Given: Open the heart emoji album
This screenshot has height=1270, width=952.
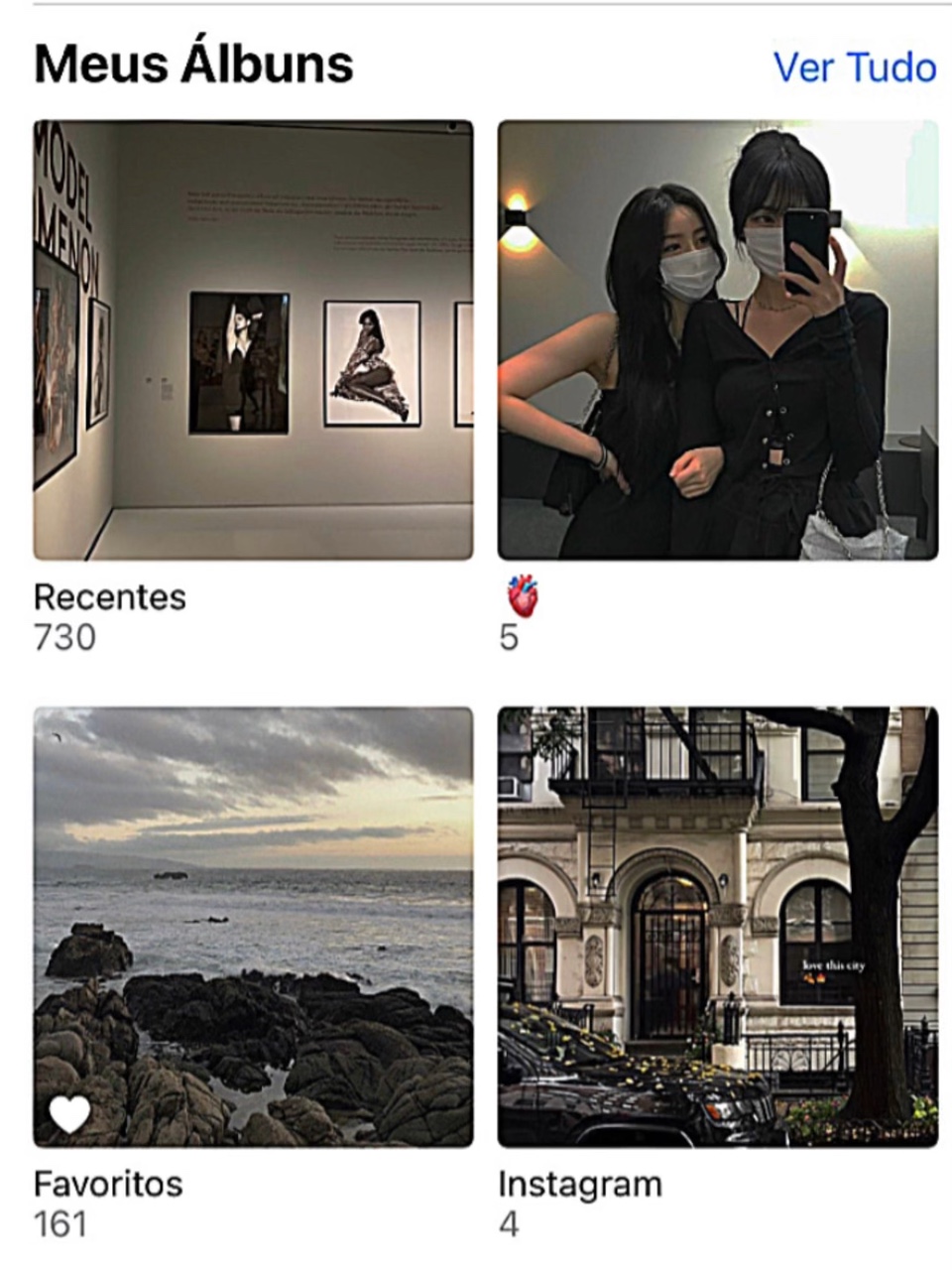Looking at the screenshot, I should click(717, 340).
